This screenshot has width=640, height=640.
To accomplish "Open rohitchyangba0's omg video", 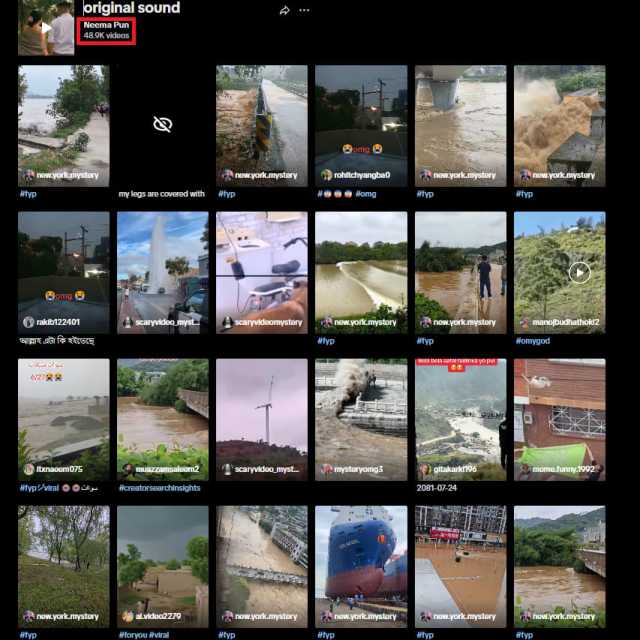I will coord(361,125).
